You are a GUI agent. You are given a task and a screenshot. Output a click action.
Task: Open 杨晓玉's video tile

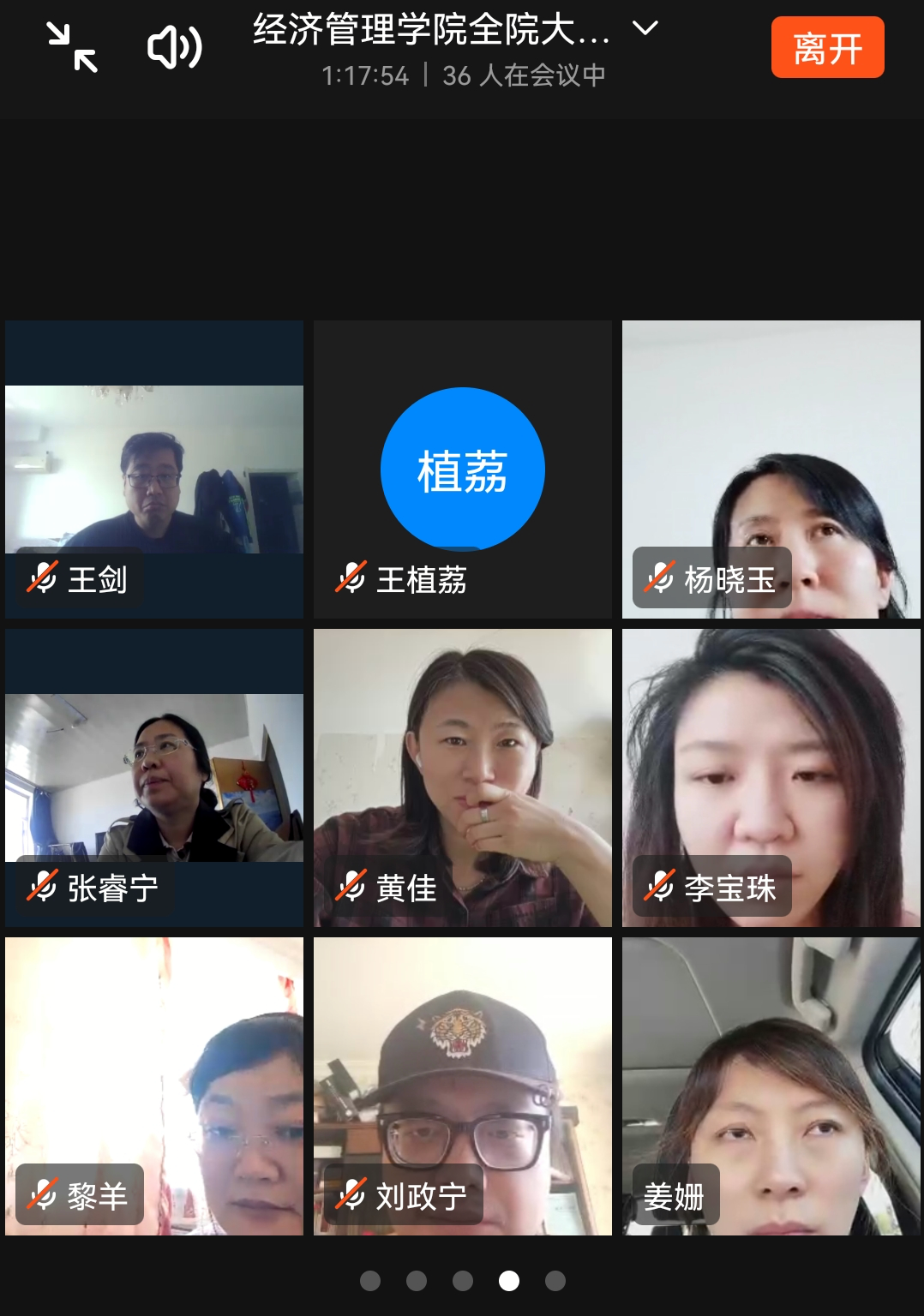[771, 470]
